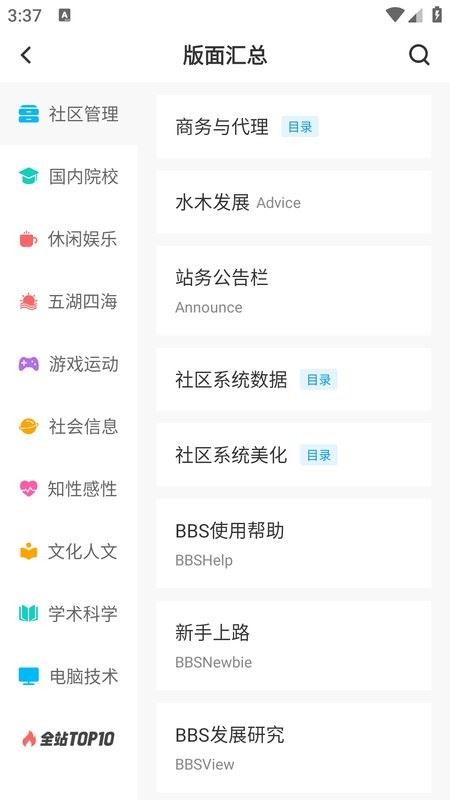450x800 pixels.
Task: Open the 社区系统美化 directory
Action: click(293, 455)
